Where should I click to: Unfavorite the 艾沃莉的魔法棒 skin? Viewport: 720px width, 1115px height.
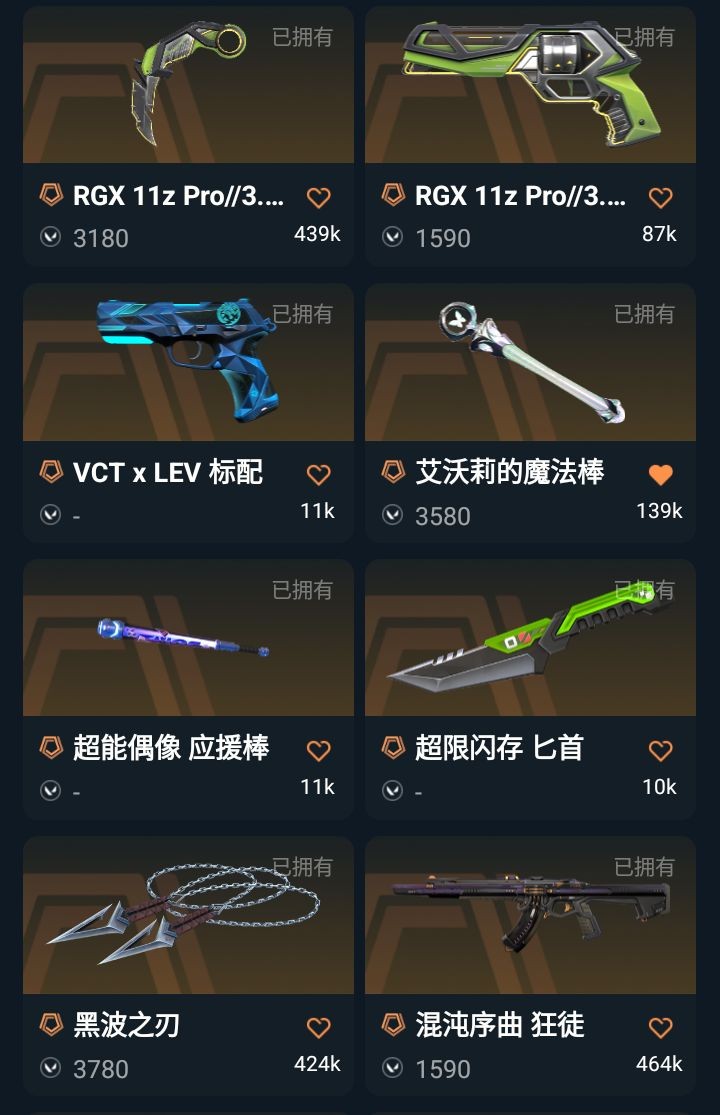tap(660, 474)
